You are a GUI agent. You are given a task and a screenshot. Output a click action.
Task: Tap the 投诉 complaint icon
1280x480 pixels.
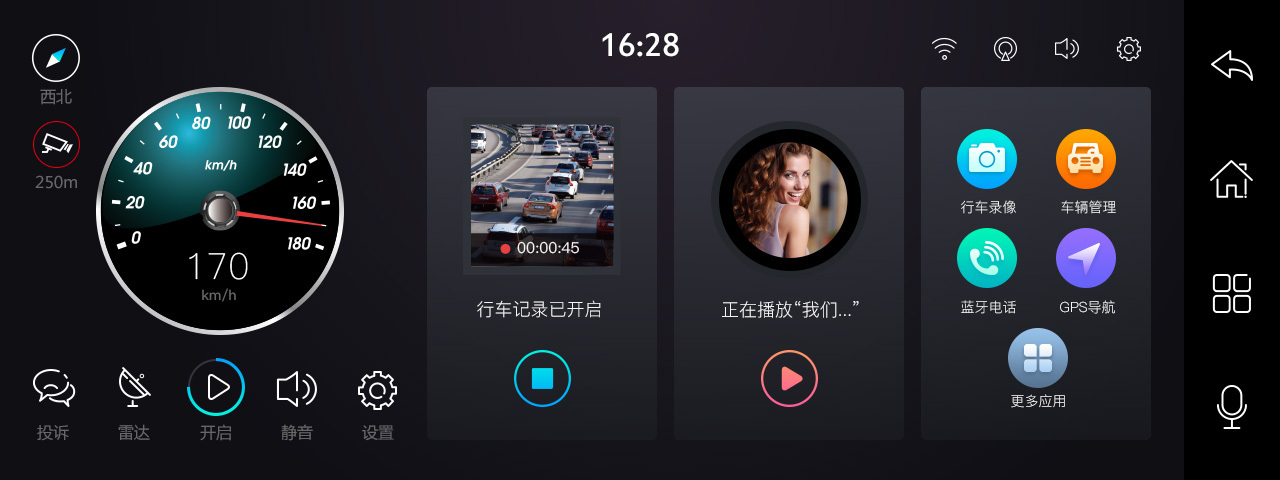click(53, 388)
